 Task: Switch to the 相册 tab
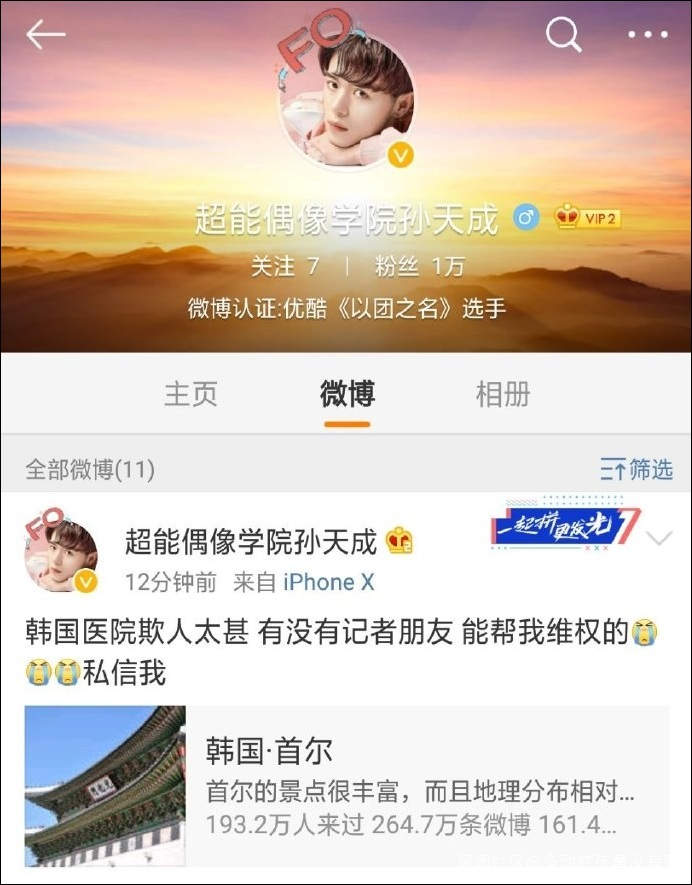[503, 394]
